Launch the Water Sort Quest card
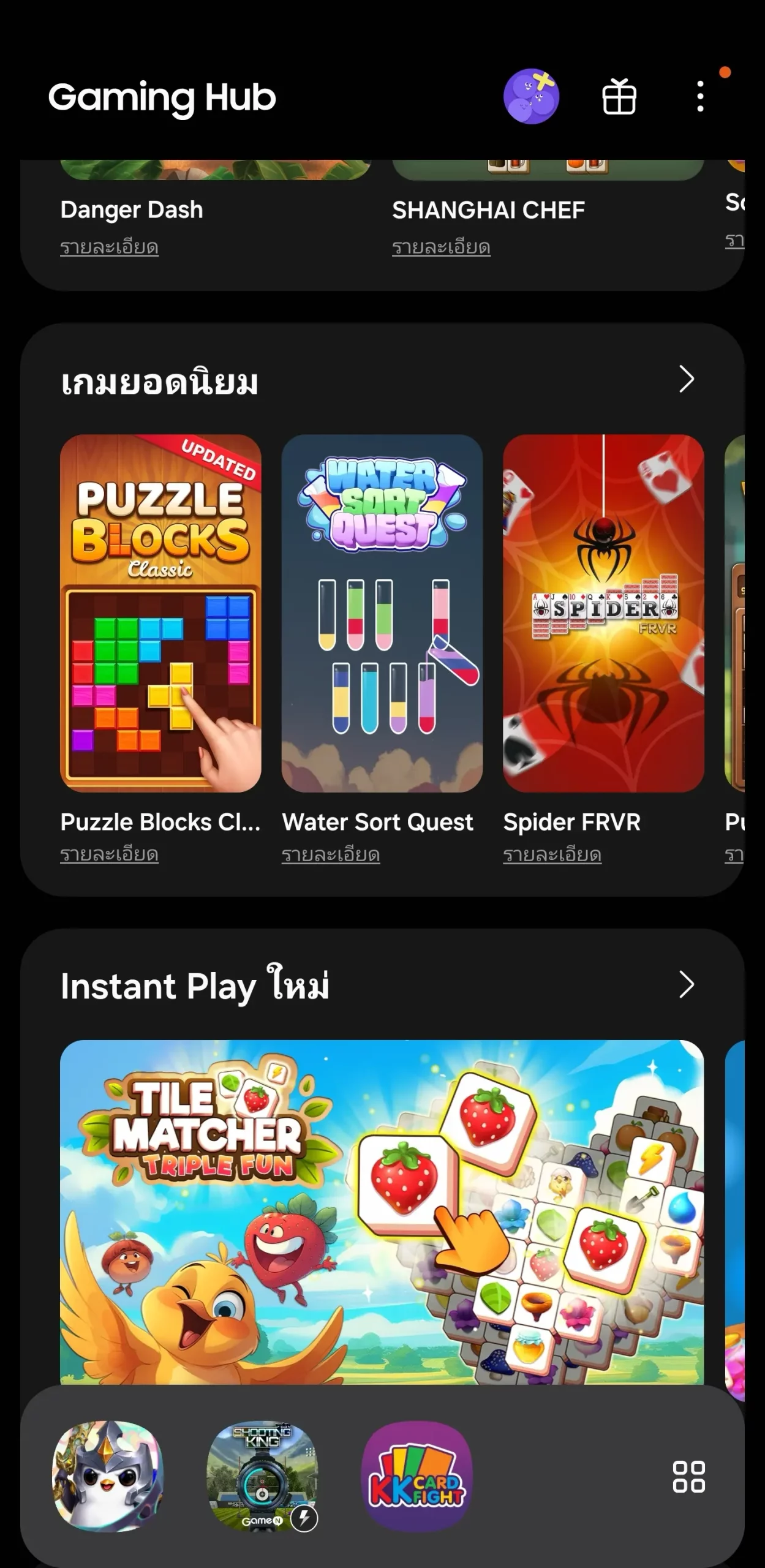This screenshot has width=765, height=1568. tap(382, 612)
